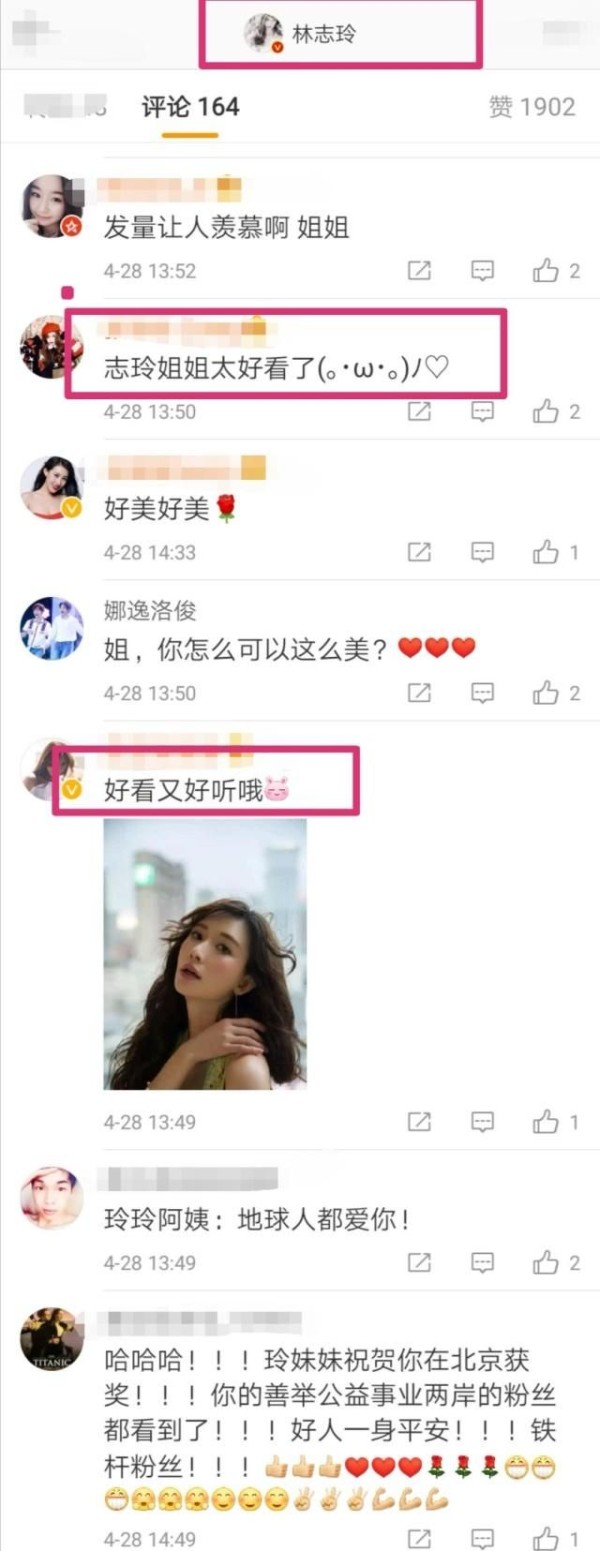This screenshot has height=1551, width=600.
Task: Like the comment 发量让人羡慕啊 姐姐
Action: tap(546, 270)
